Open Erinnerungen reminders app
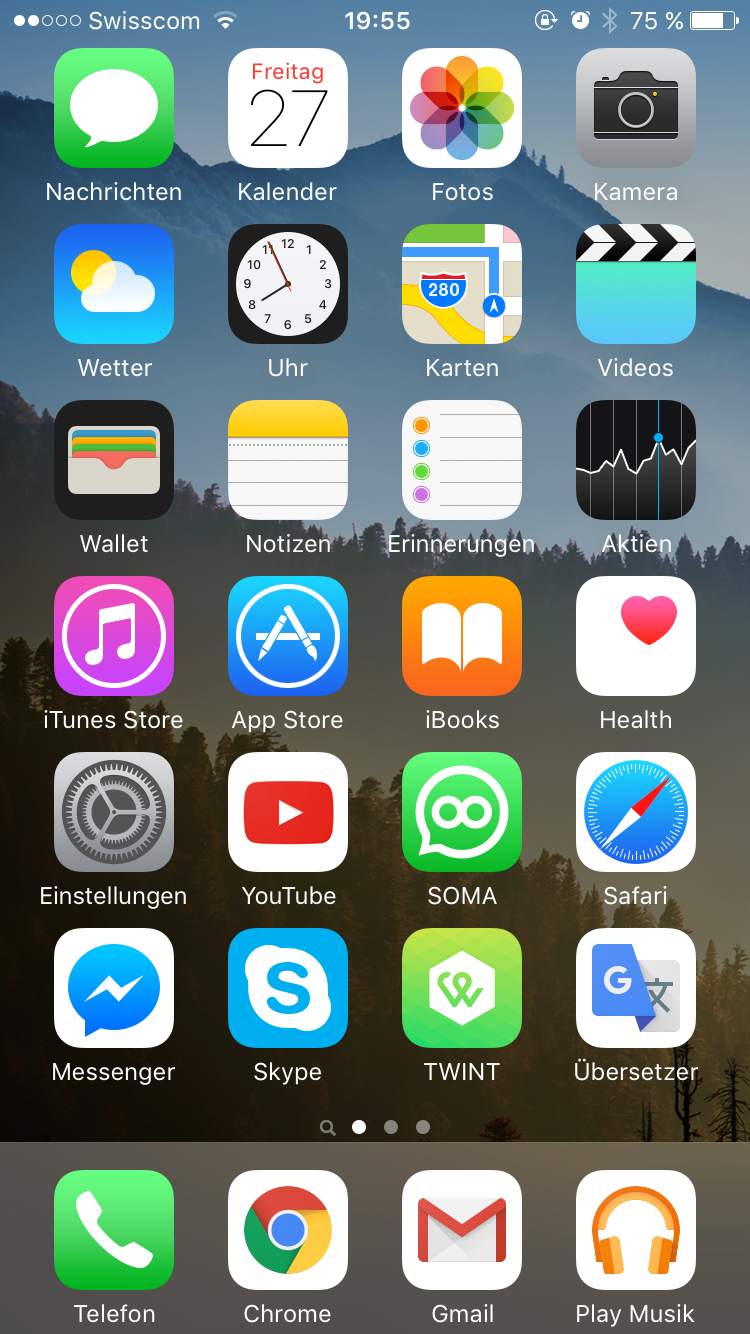The image size is (750, 1334). click(x=462, y=460)
